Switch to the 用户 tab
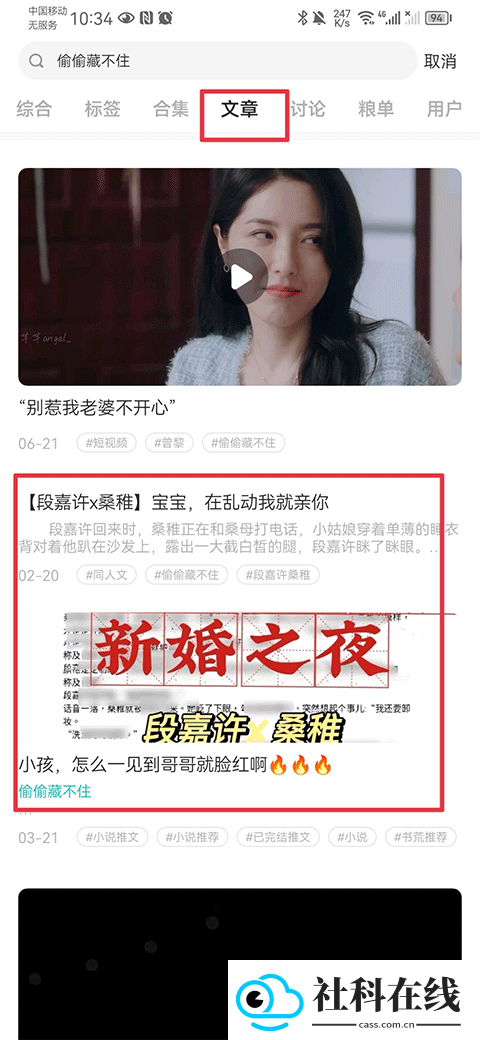This screenshot has width=480, height=1040. coord(444,109)
